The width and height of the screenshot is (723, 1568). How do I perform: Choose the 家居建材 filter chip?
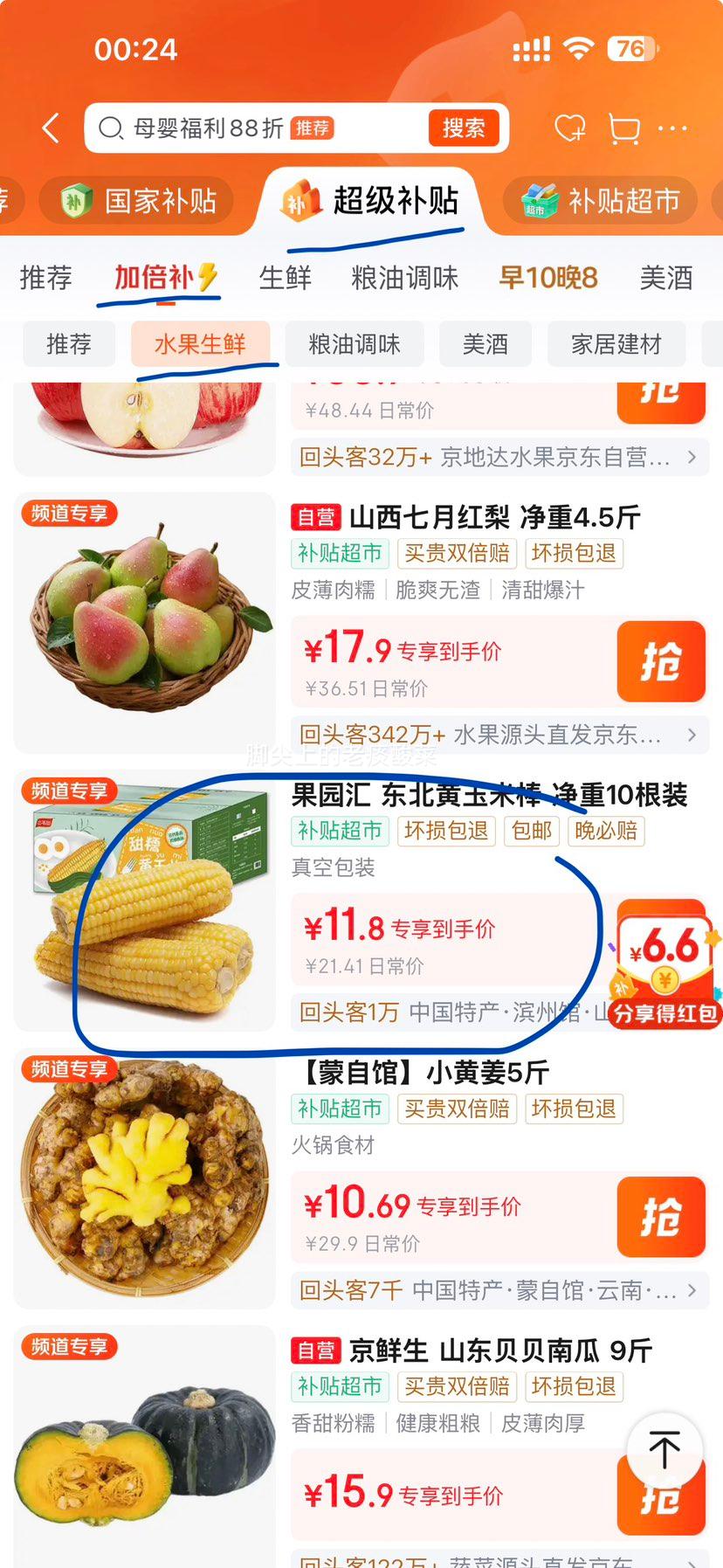[616, 344]
